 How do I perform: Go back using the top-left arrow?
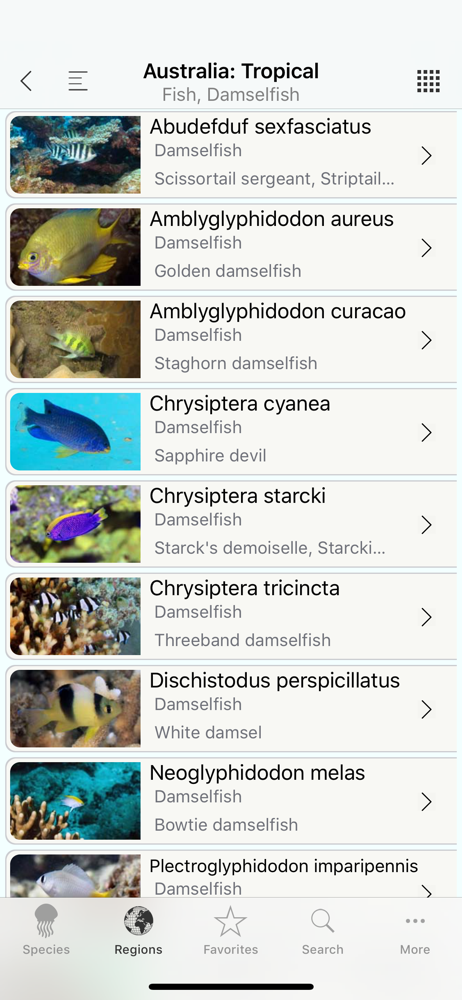tap(26, 81)
